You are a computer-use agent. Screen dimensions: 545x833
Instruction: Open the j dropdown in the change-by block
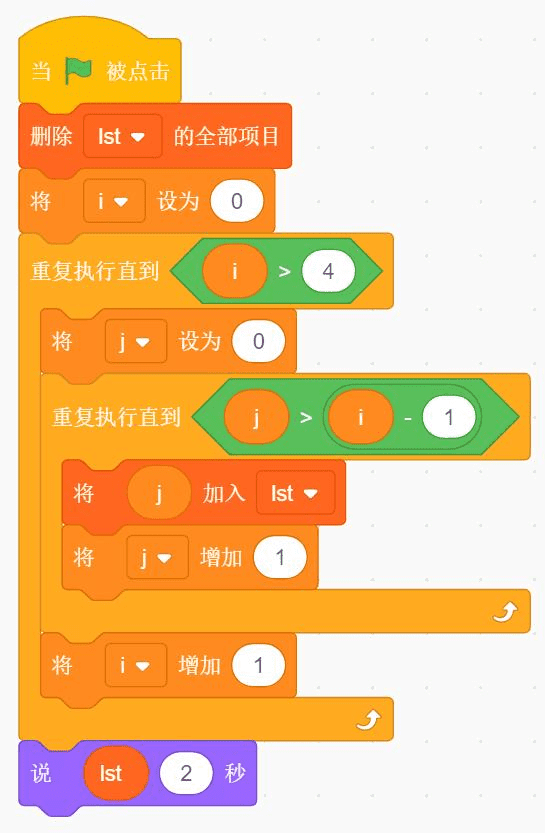coord(157,557)
